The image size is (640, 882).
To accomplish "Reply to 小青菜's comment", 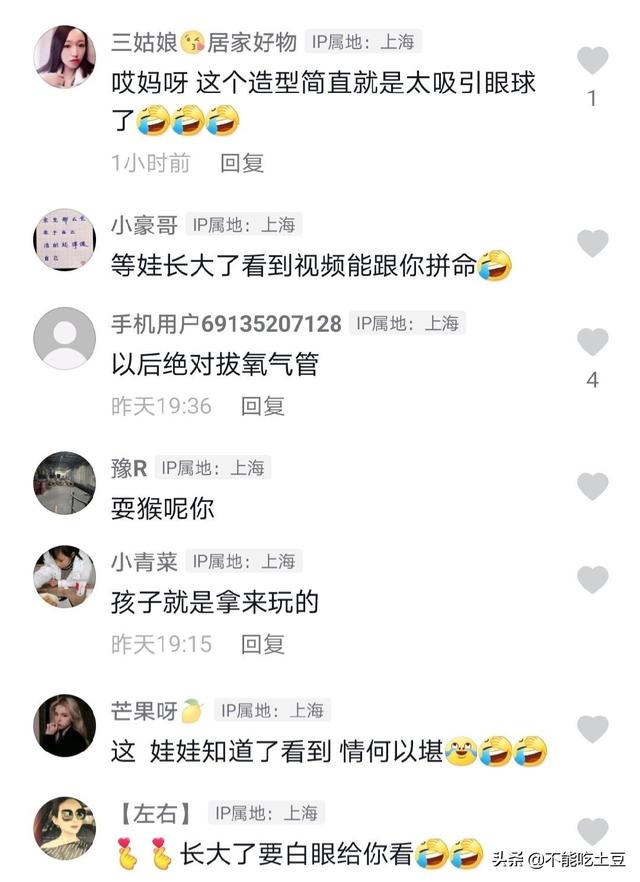I will click(263, 644).
